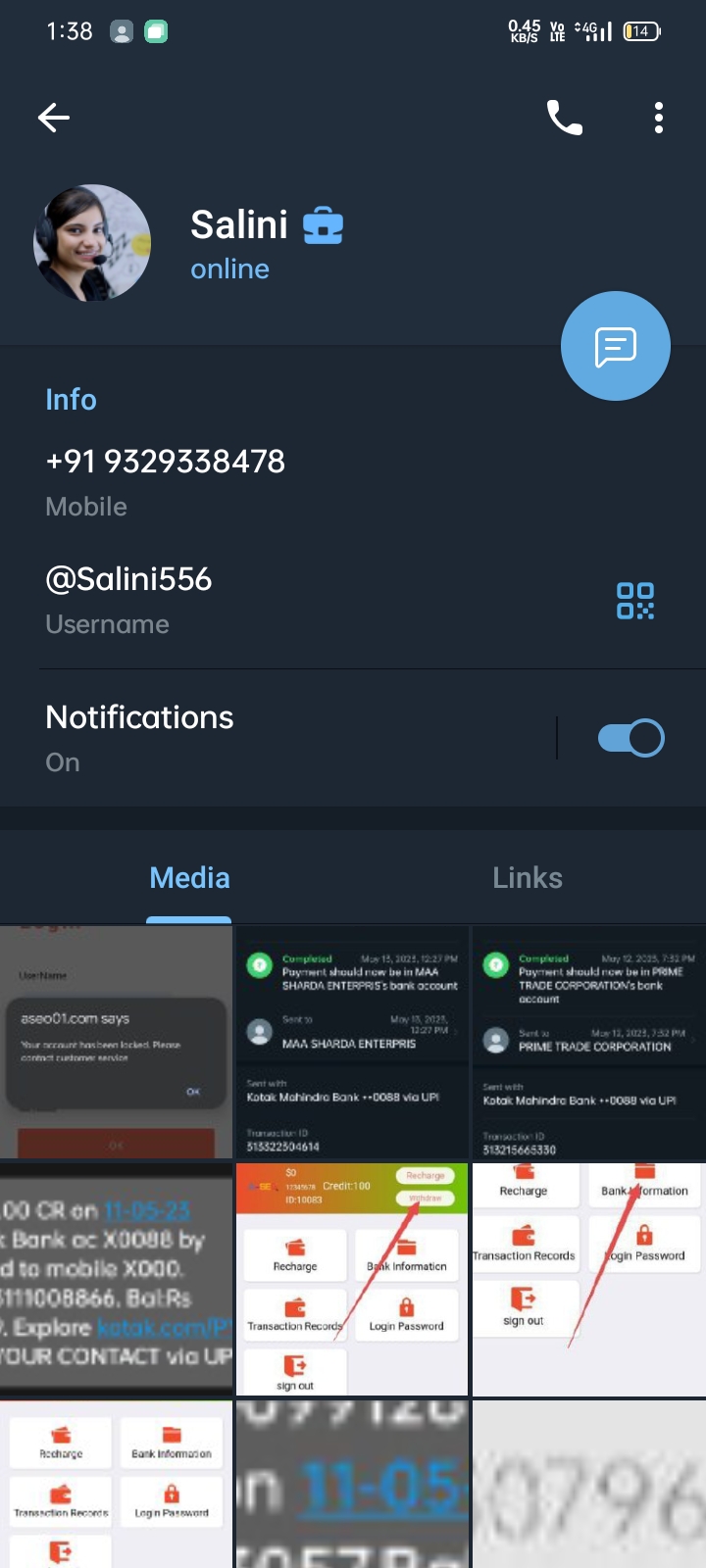Start a voice call with Salini

564,119
